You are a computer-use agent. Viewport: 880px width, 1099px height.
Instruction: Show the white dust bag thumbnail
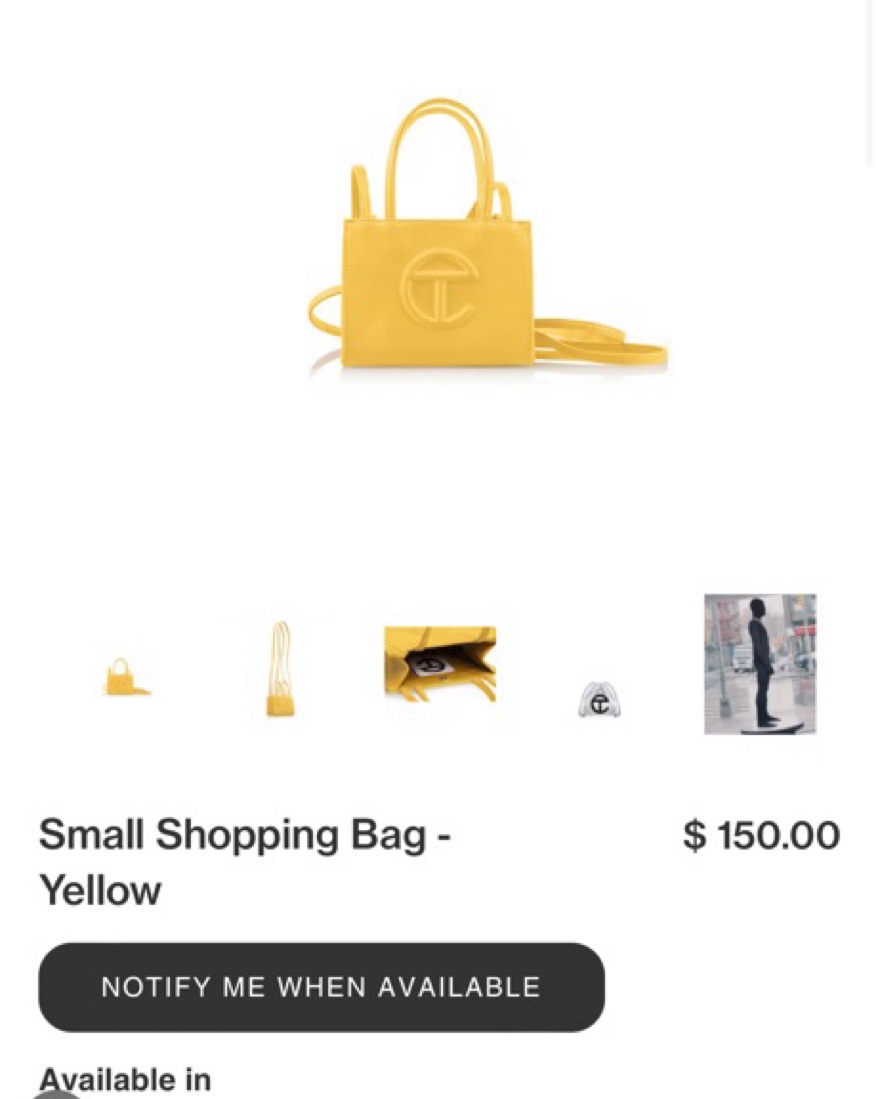(x=598, y=700)
